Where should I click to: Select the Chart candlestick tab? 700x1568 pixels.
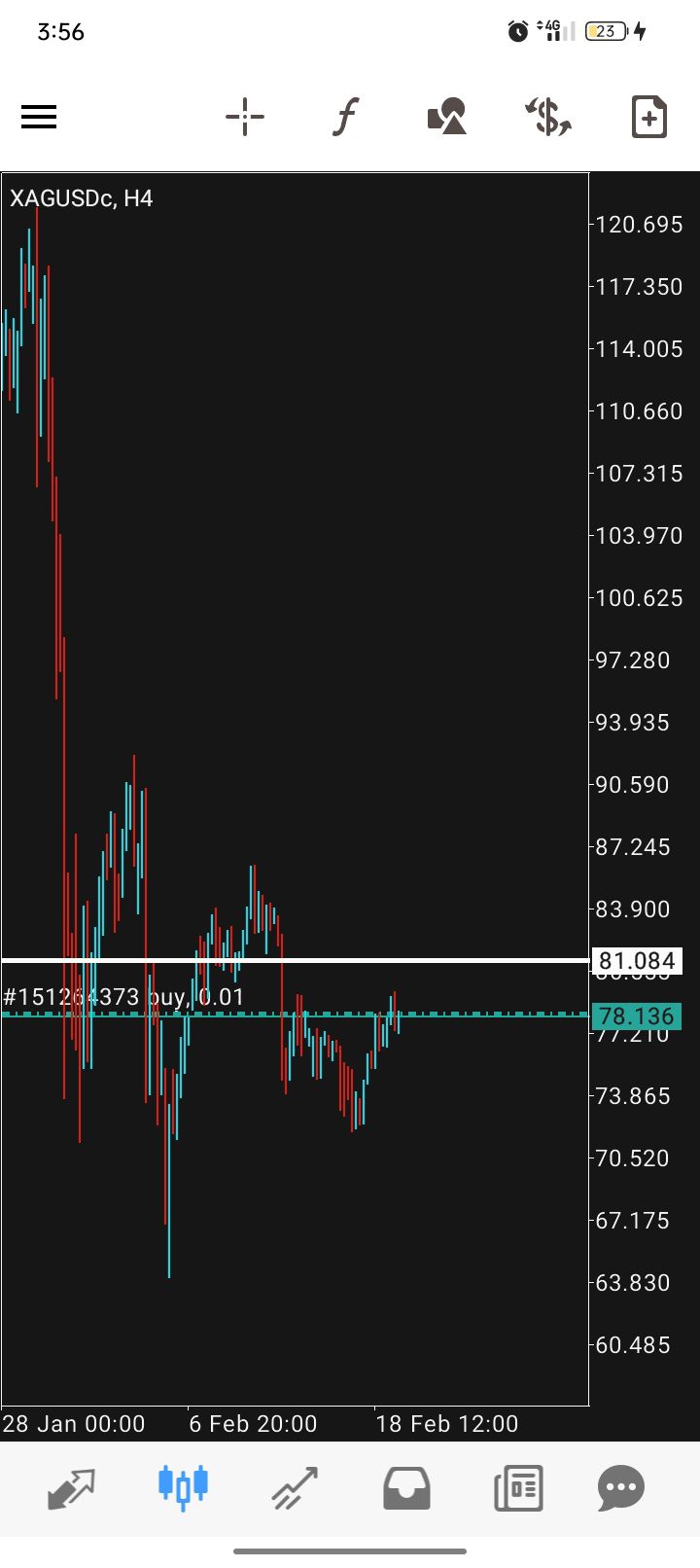click(183, 1488)
